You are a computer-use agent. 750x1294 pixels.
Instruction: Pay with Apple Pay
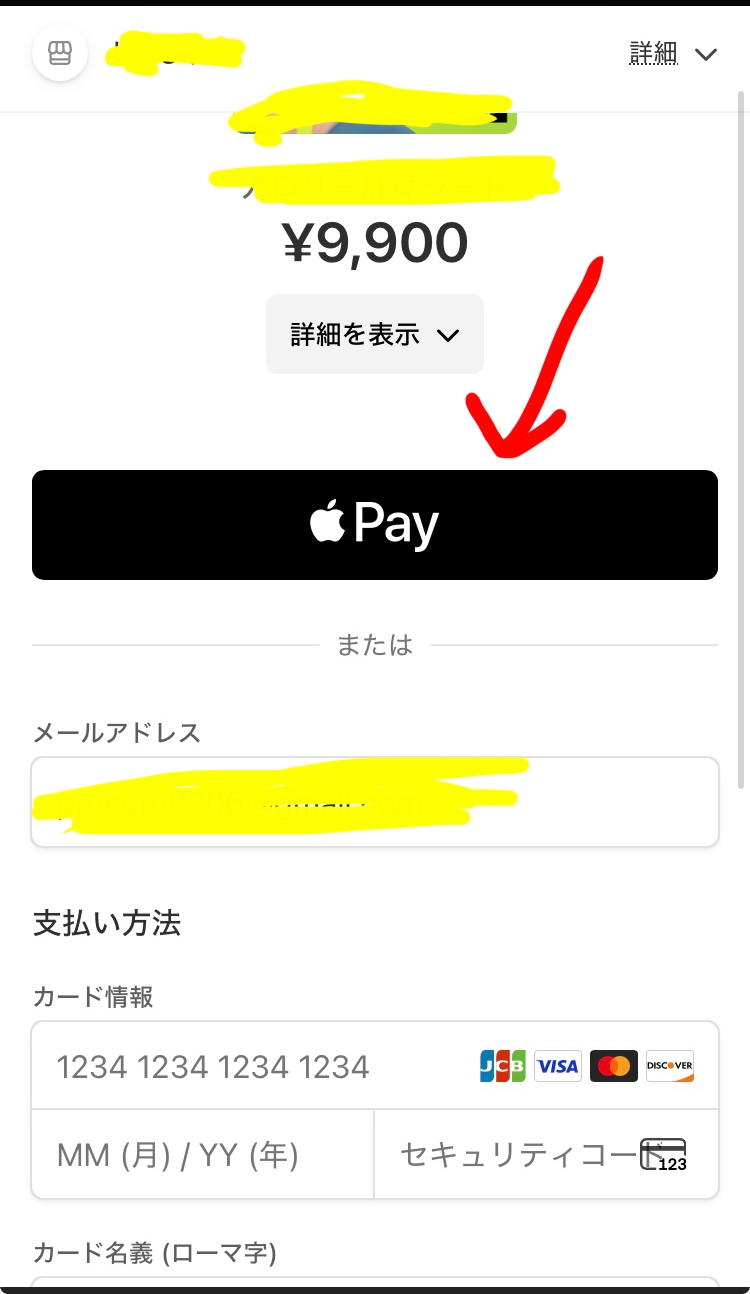coord(374,525)
